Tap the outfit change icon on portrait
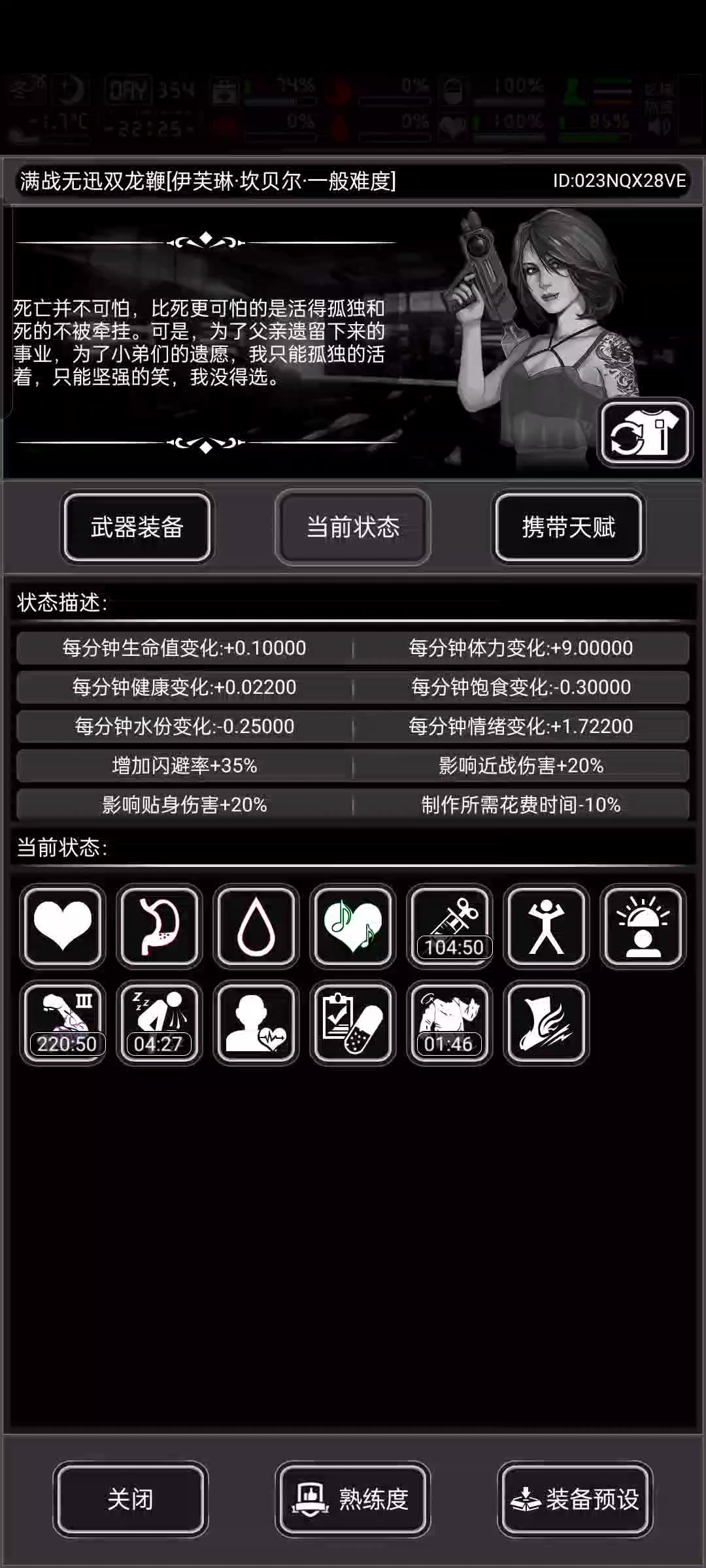706x1568 pixels. click(x=646, y=433)
